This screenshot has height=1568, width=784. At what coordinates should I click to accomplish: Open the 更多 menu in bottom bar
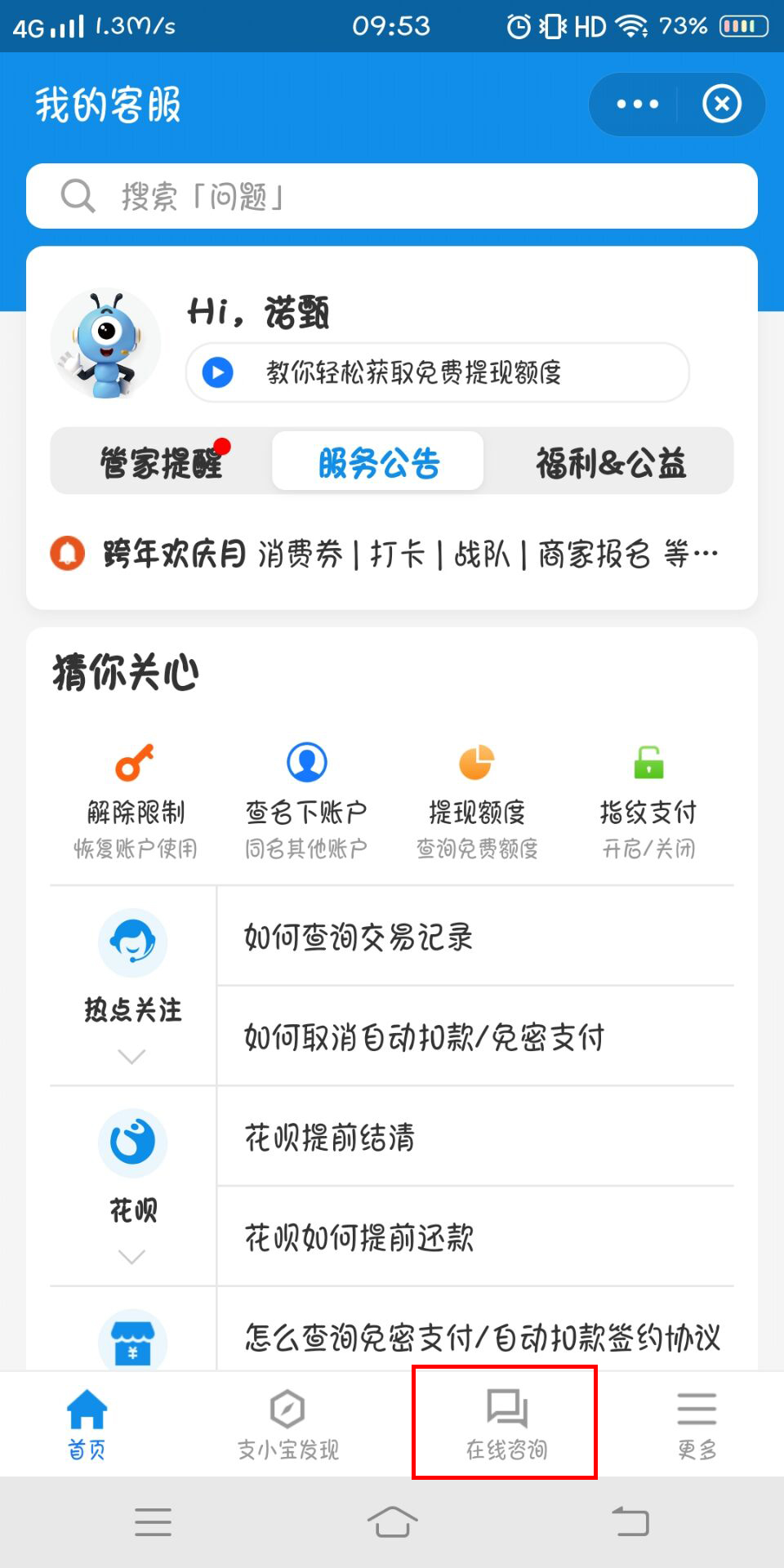coord(696,1425)
